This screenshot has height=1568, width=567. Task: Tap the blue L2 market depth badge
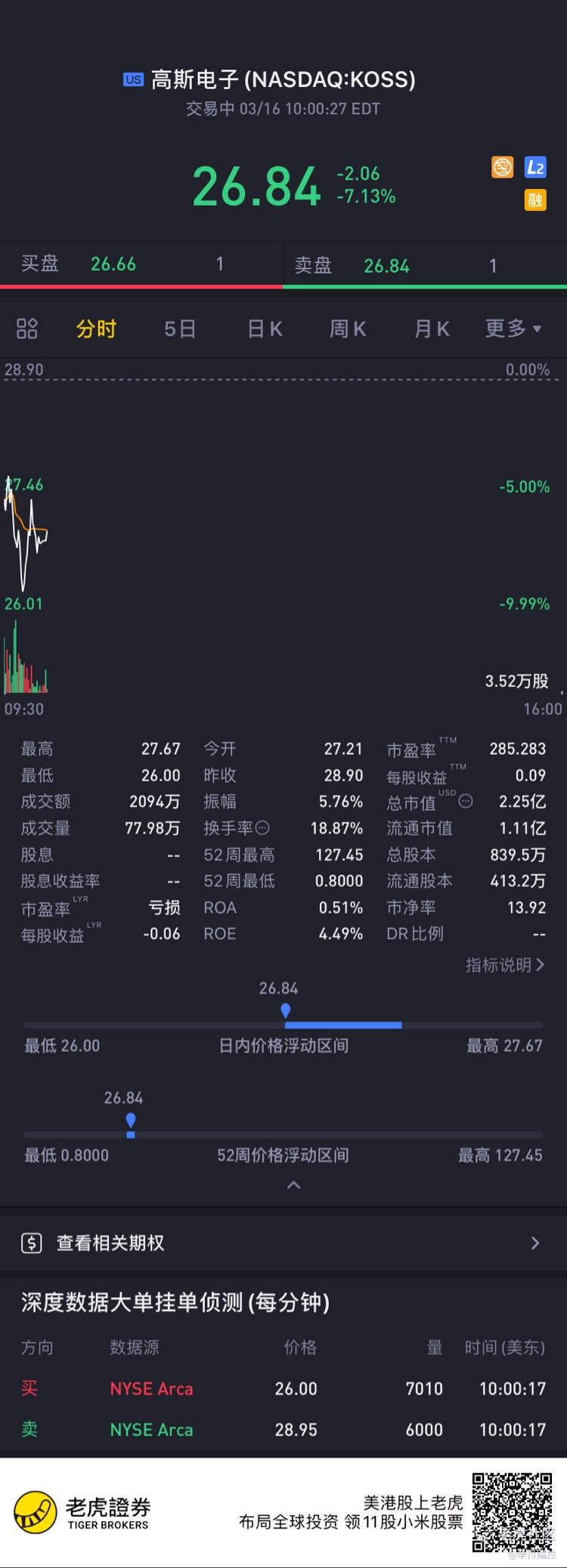[x=535, y=167]
